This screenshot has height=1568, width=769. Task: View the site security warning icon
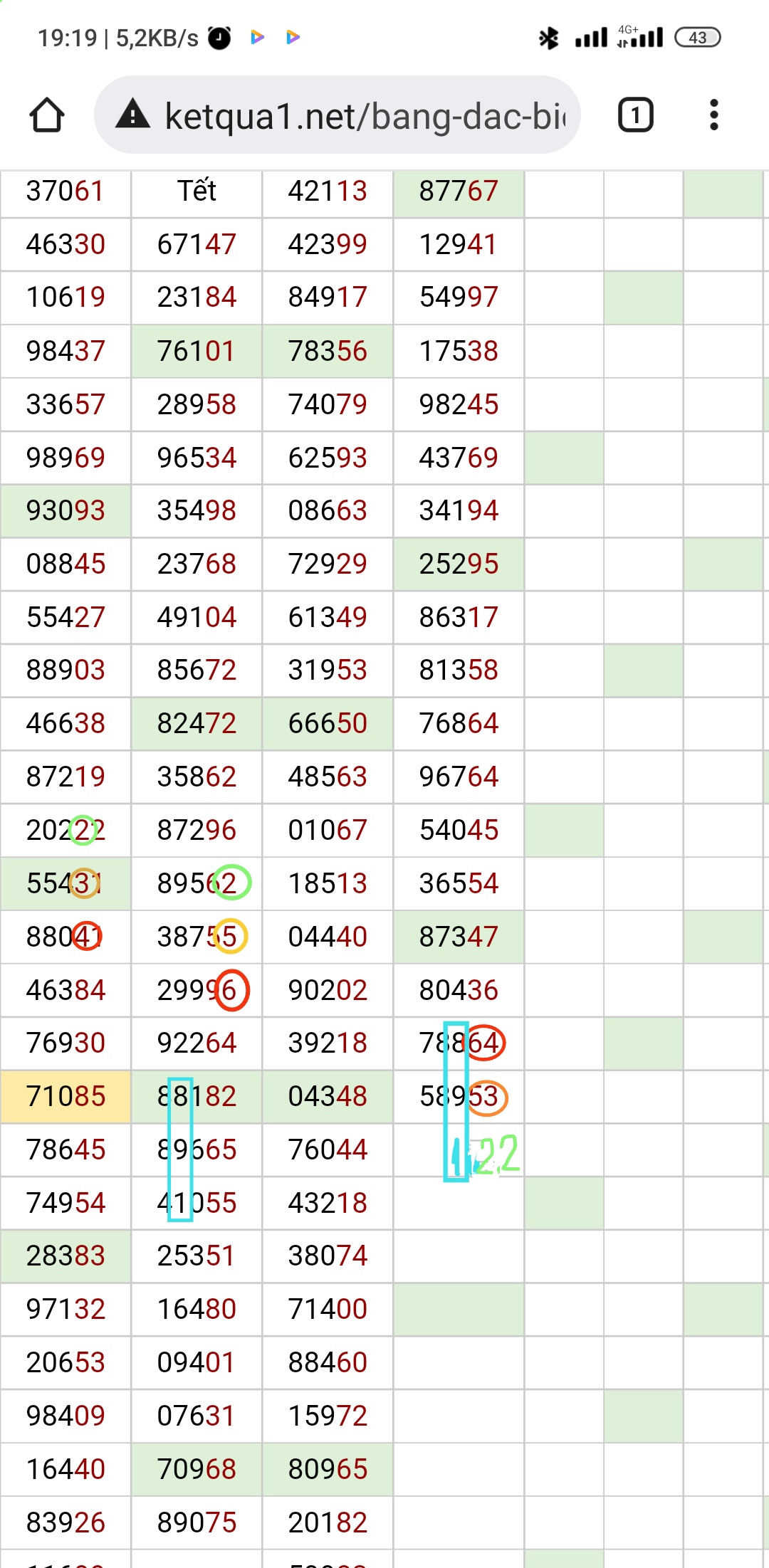[133, 115]
